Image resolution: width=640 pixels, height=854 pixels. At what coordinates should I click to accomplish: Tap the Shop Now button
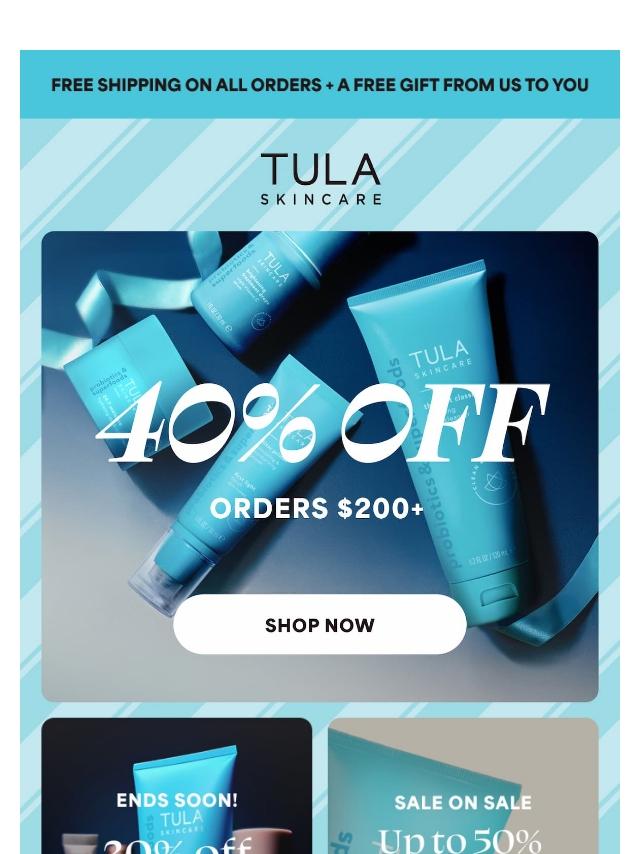point(319,625)
